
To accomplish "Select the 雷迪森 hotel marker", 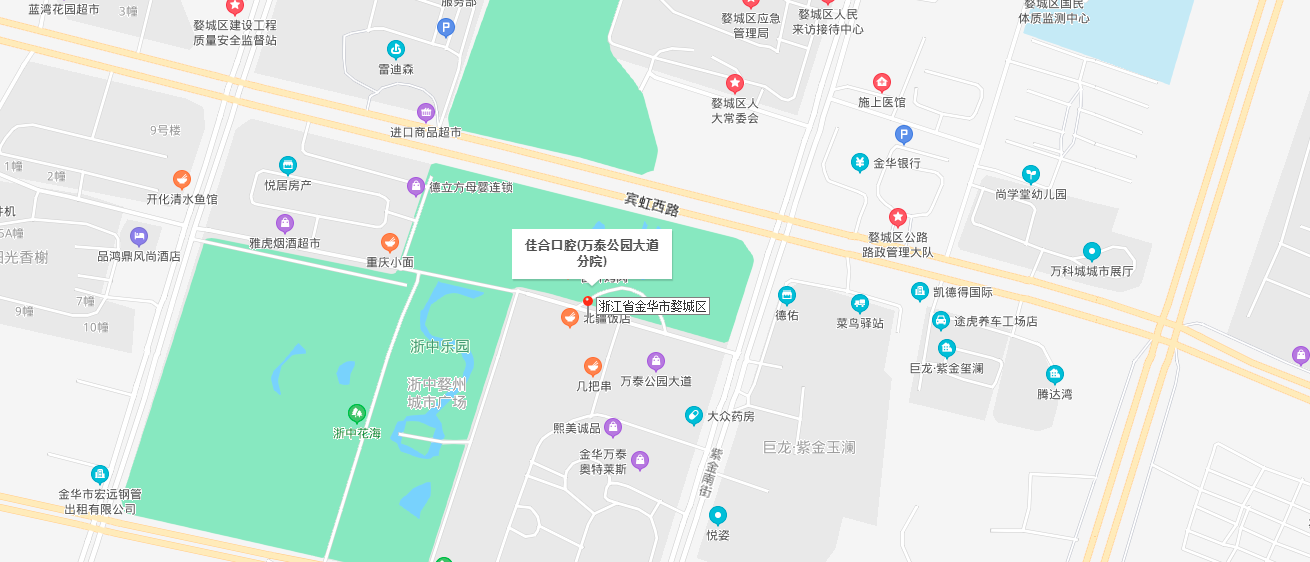I will click(x=396, y=49).
